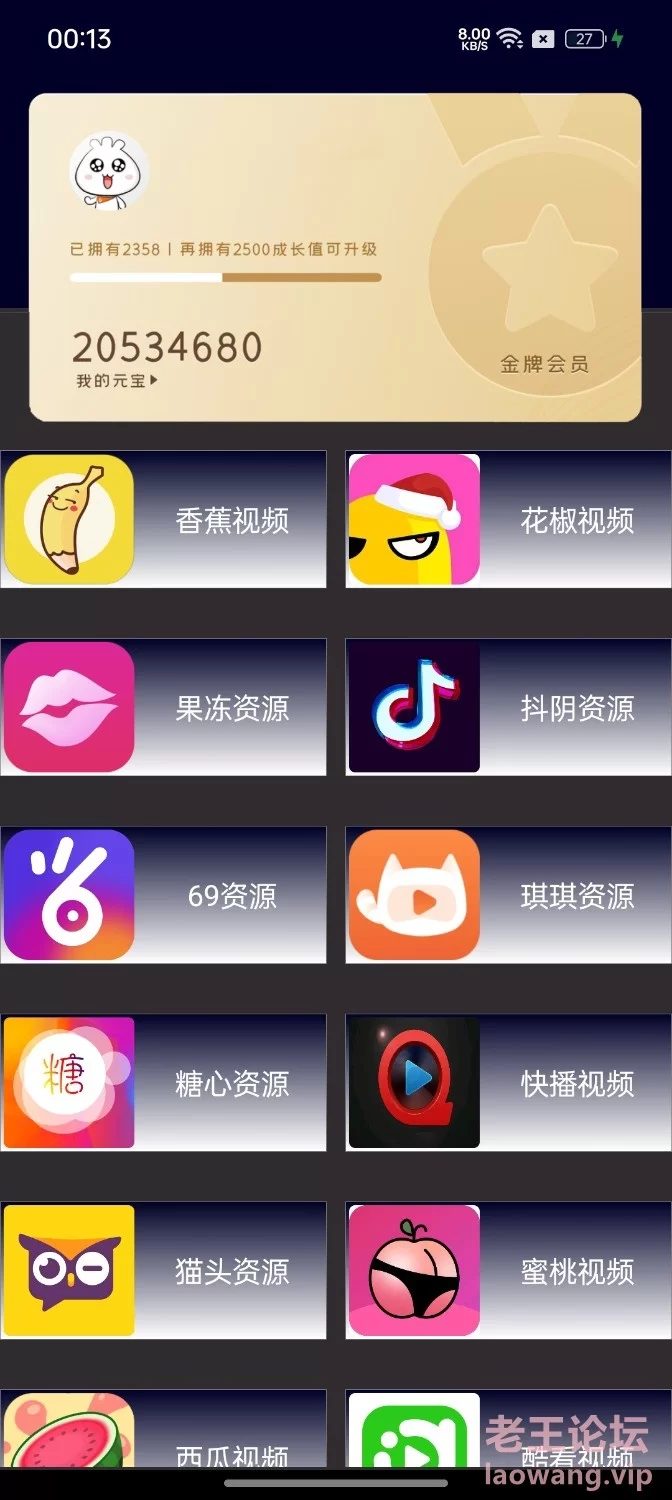Image resolution: width=672 pixels, height=1500 pixels.
Task: Open the 抖阴资源 tile
Action: (508, 707)
